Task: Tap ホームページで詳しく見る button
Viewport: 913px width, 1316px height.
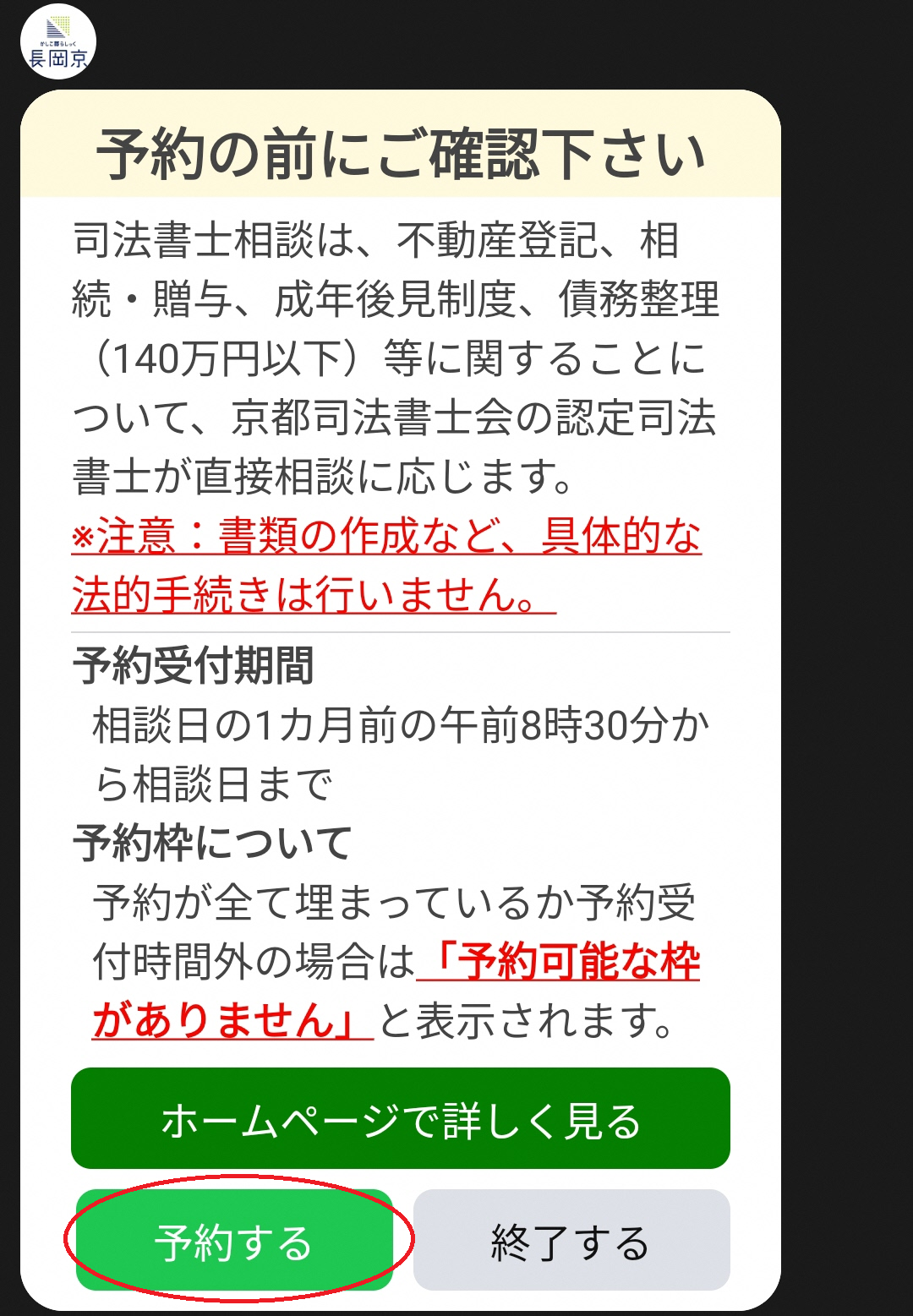Action: [x=400, y=1118]
